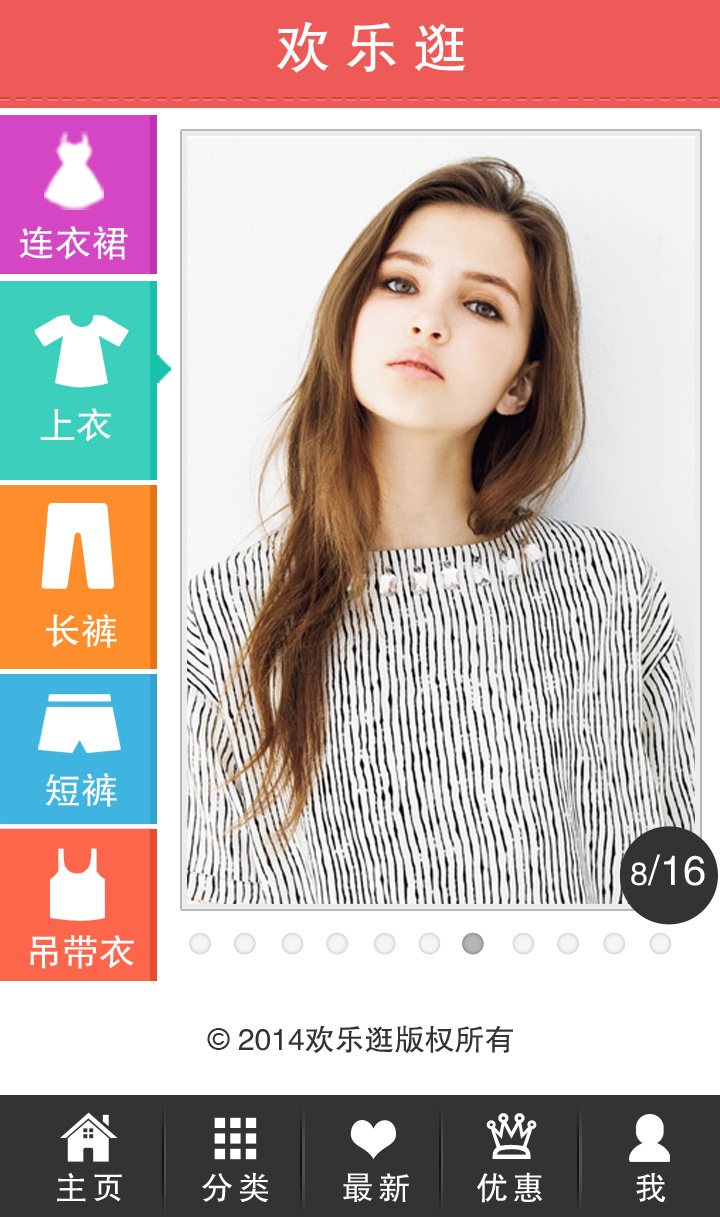Open the 优惠 deals tab
This screenshot has width=720, height=1217.
click(511, 1157)
